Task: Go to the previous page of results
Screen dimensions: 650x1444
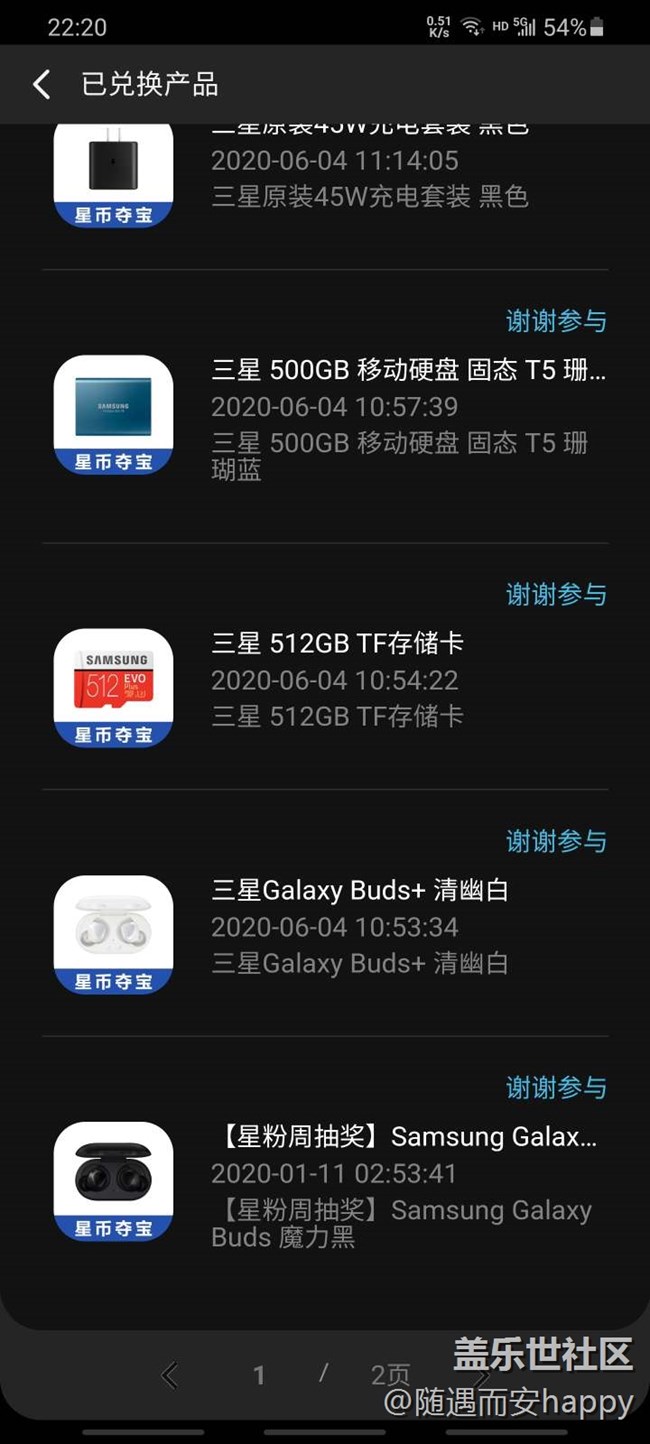Action: pyautogui.click(x=170, y=1375)
